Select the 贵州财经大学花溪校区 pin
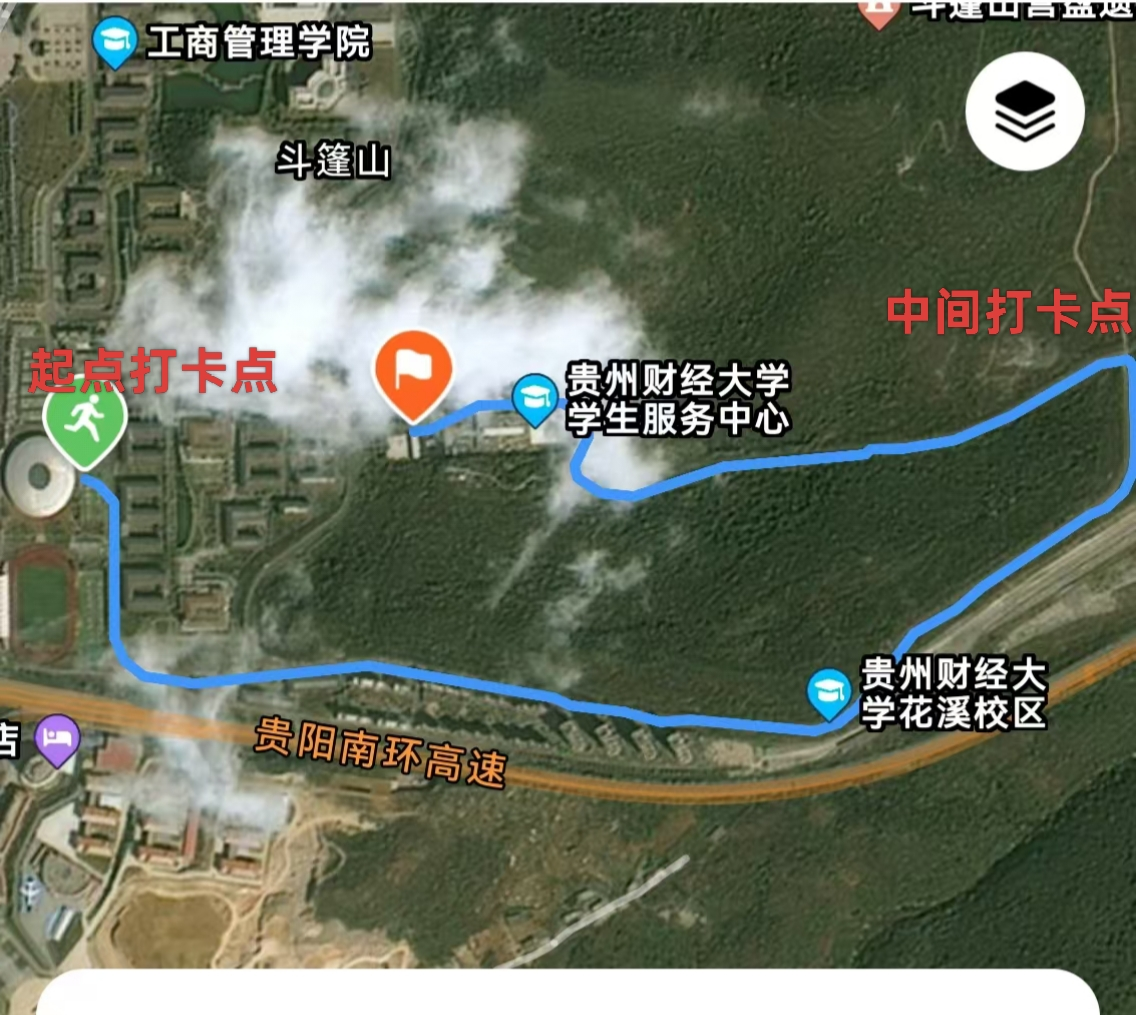Screen dimensions: 1136x1015 tap(829, 694)
